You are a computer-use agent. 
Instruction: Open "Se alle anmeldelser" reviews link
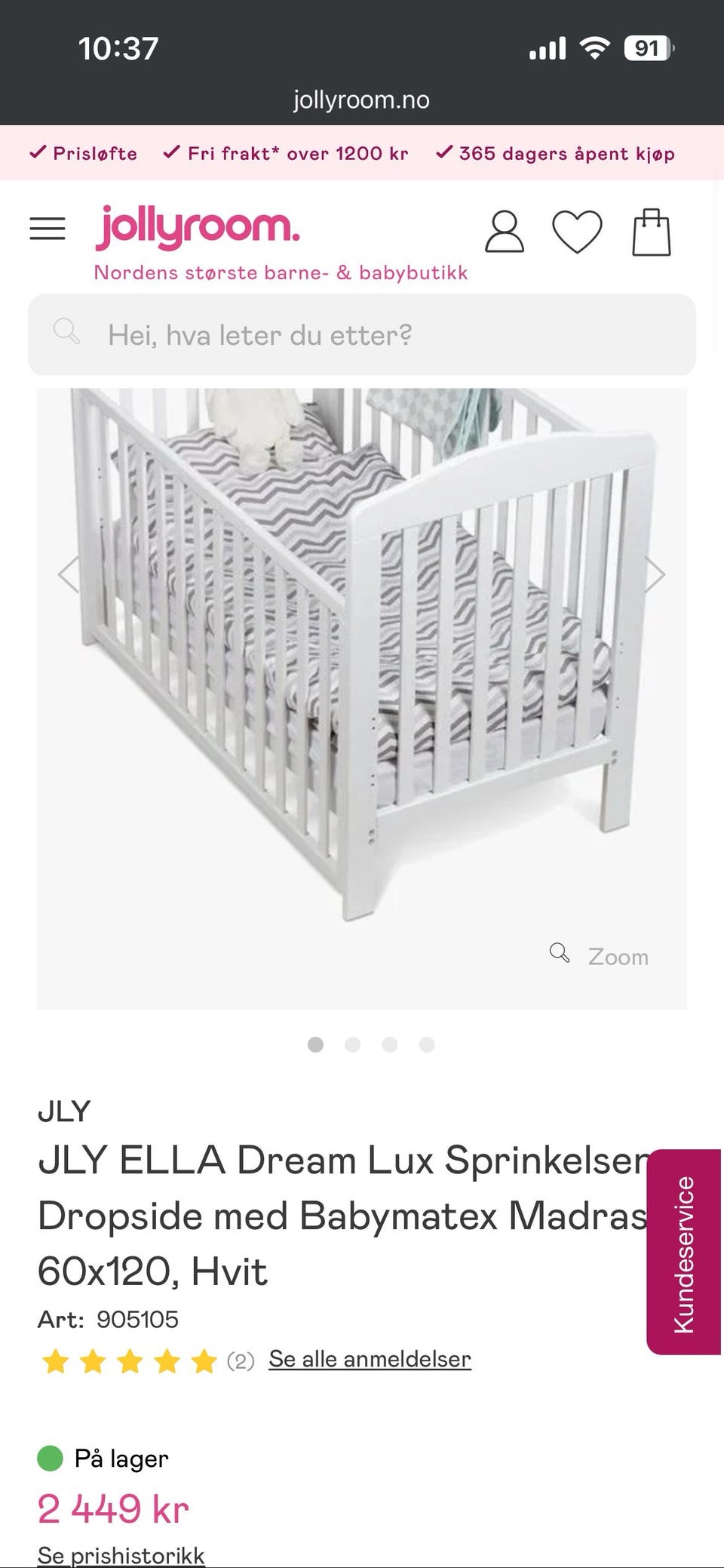coord(370,1359)
